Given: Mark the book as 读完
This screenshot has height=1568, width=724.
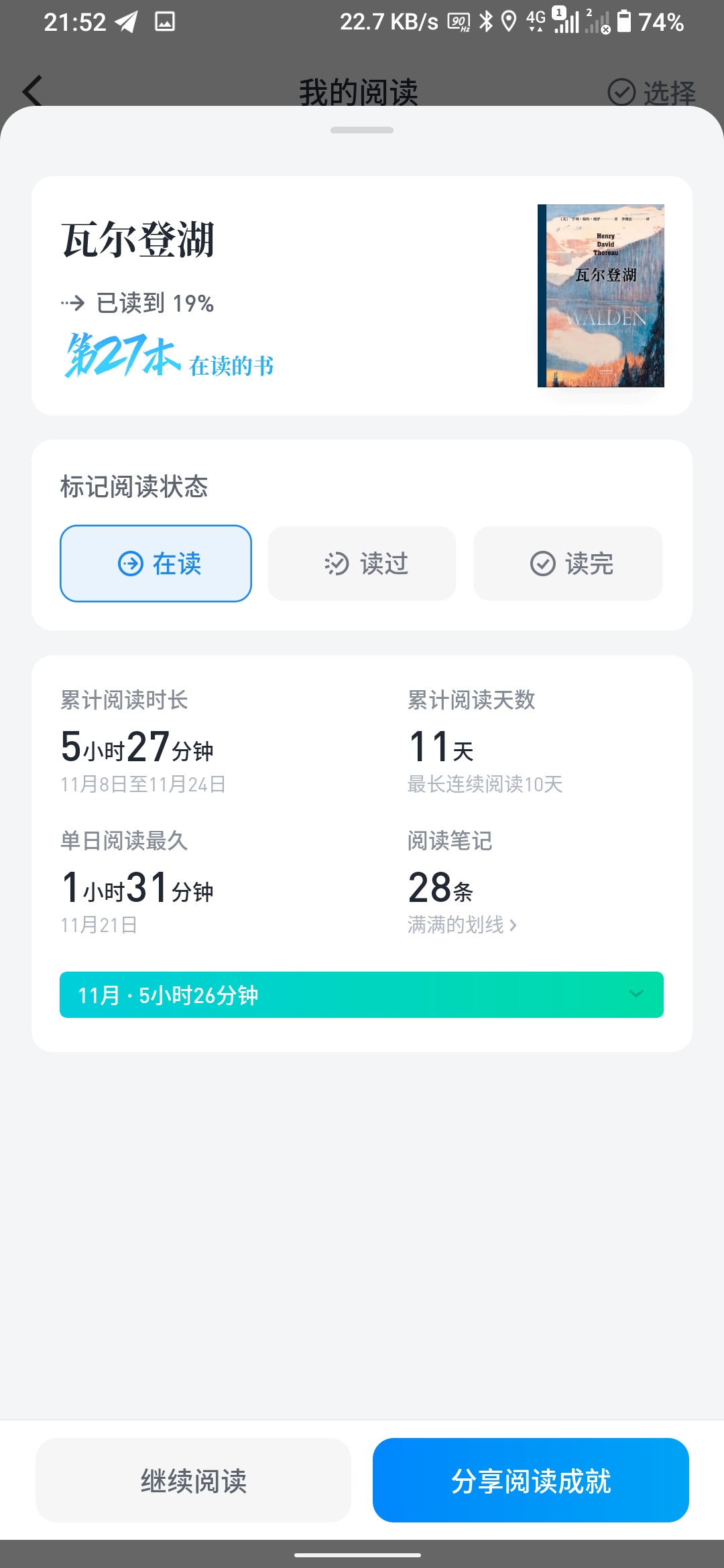Looking at the screenshot, I should [x=568, y=564].
